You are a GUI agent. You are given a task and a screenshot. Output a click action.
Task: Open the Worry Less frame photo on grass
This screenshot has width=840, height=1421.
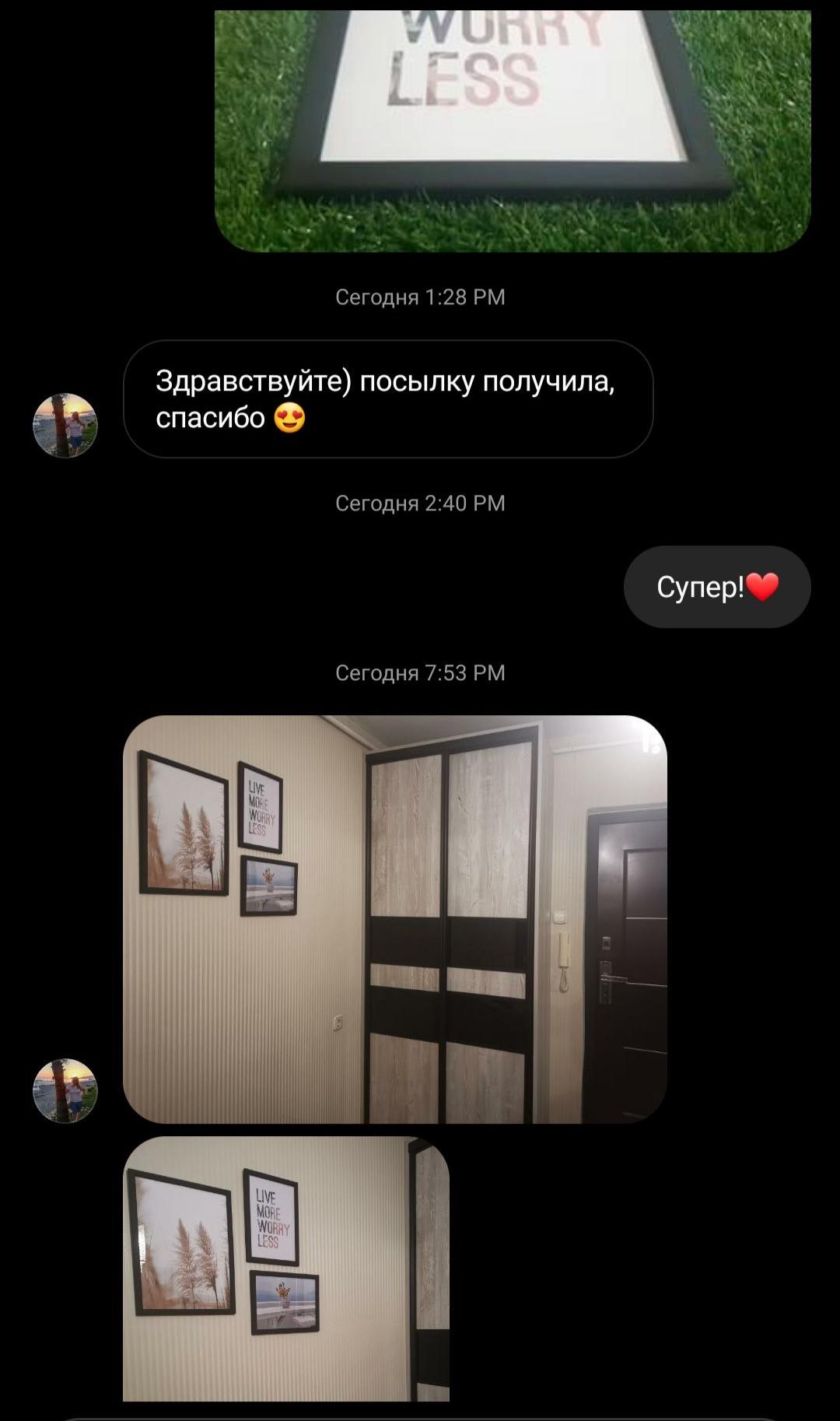(x=513, y=131)
